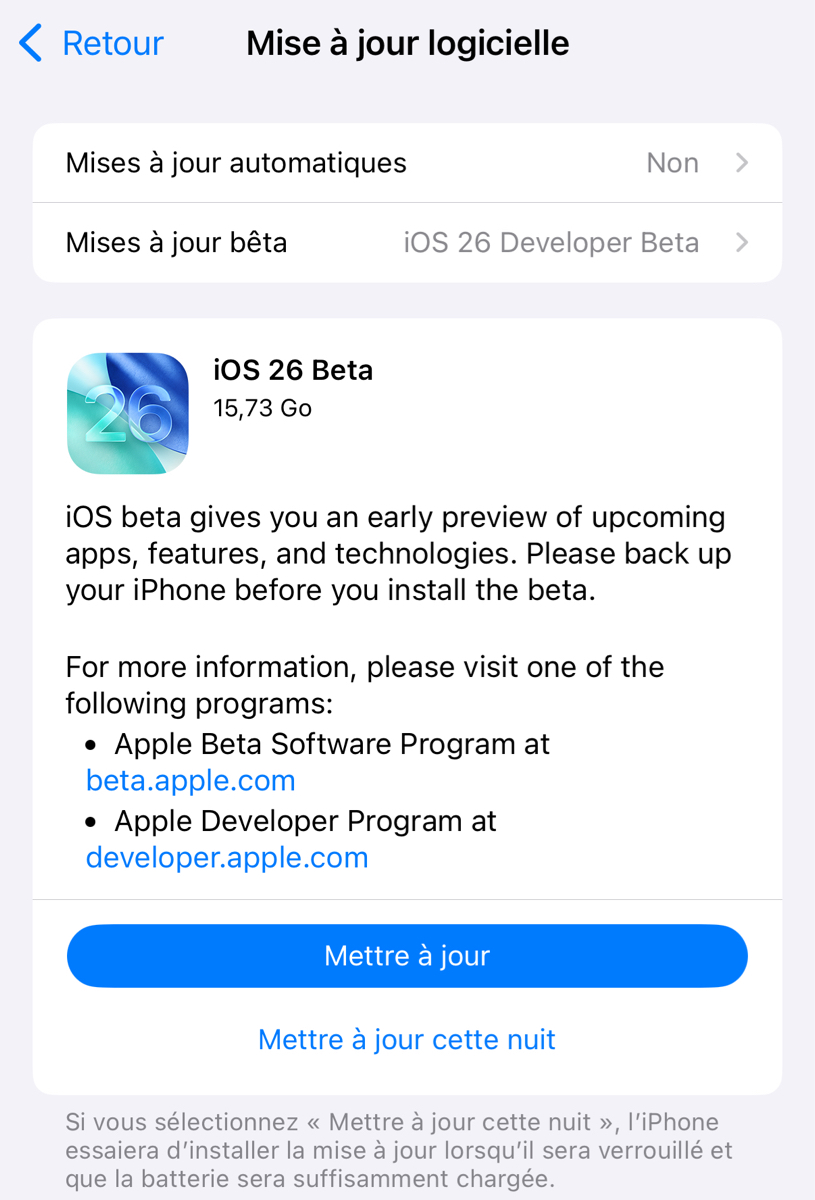The height and width of the screenshot is (1200, 815).
Task: Tap the blue Mettre à jour button
Action: tap(407, 956)
